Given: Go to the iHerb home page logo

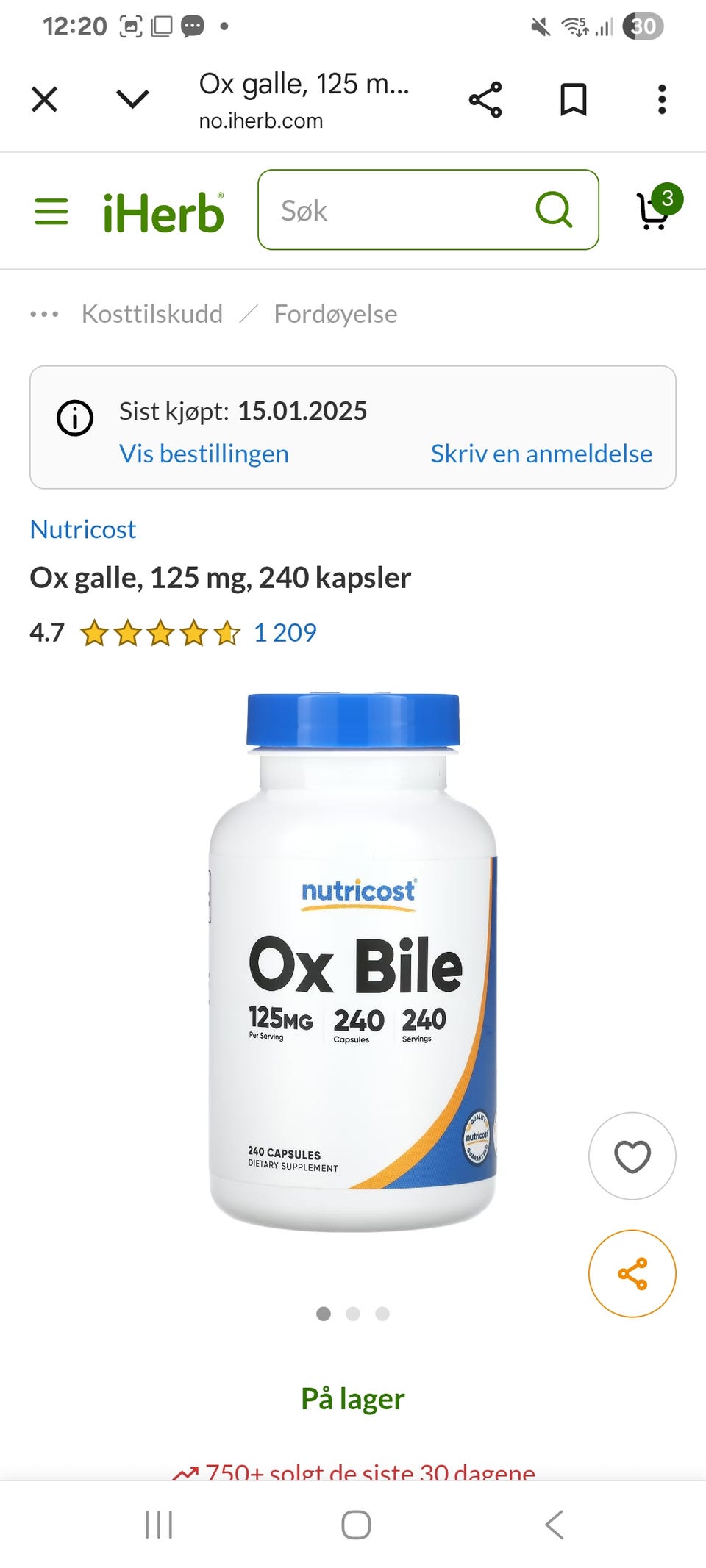Looking at the screenshot, I should [163, 213].
